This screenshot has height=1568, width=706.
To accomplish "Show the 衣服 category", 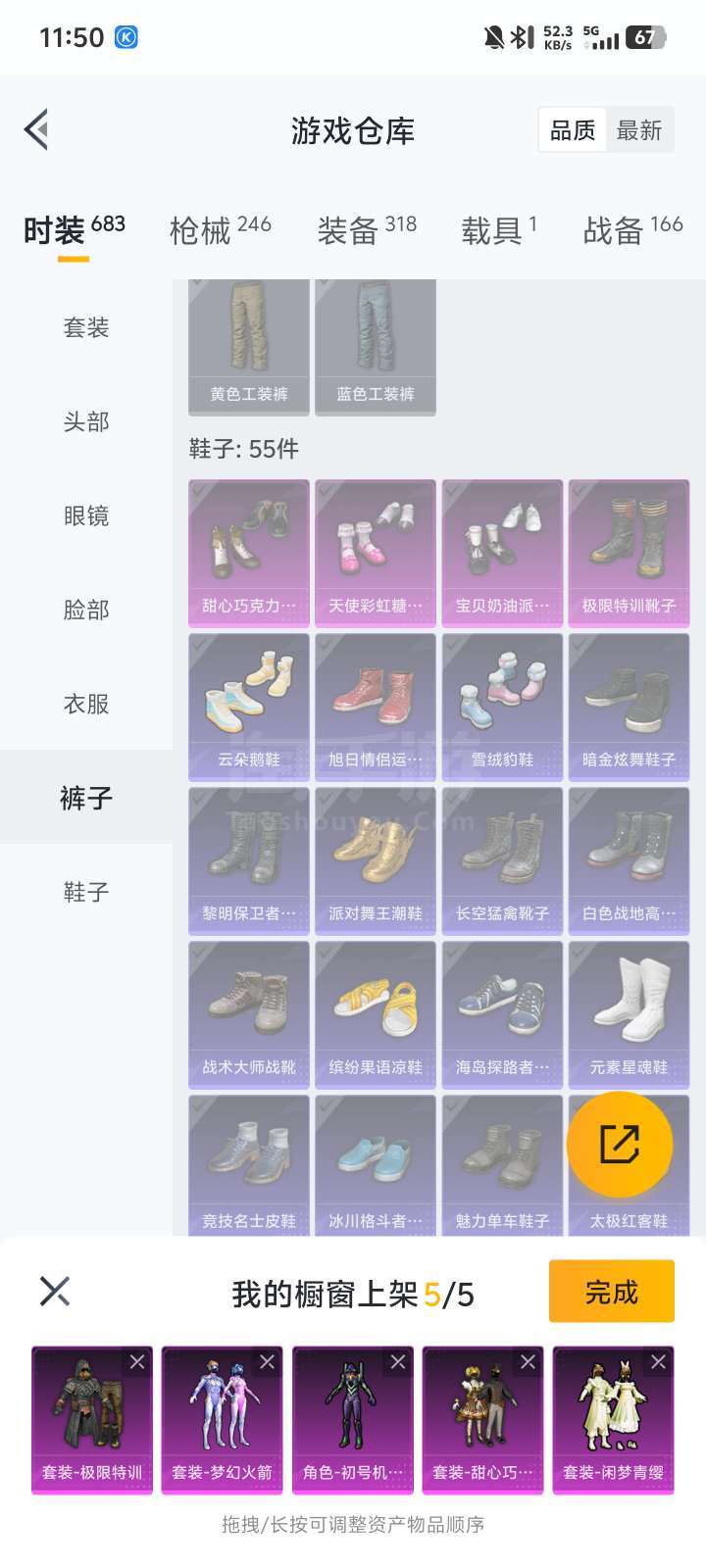I will (86, 704).
